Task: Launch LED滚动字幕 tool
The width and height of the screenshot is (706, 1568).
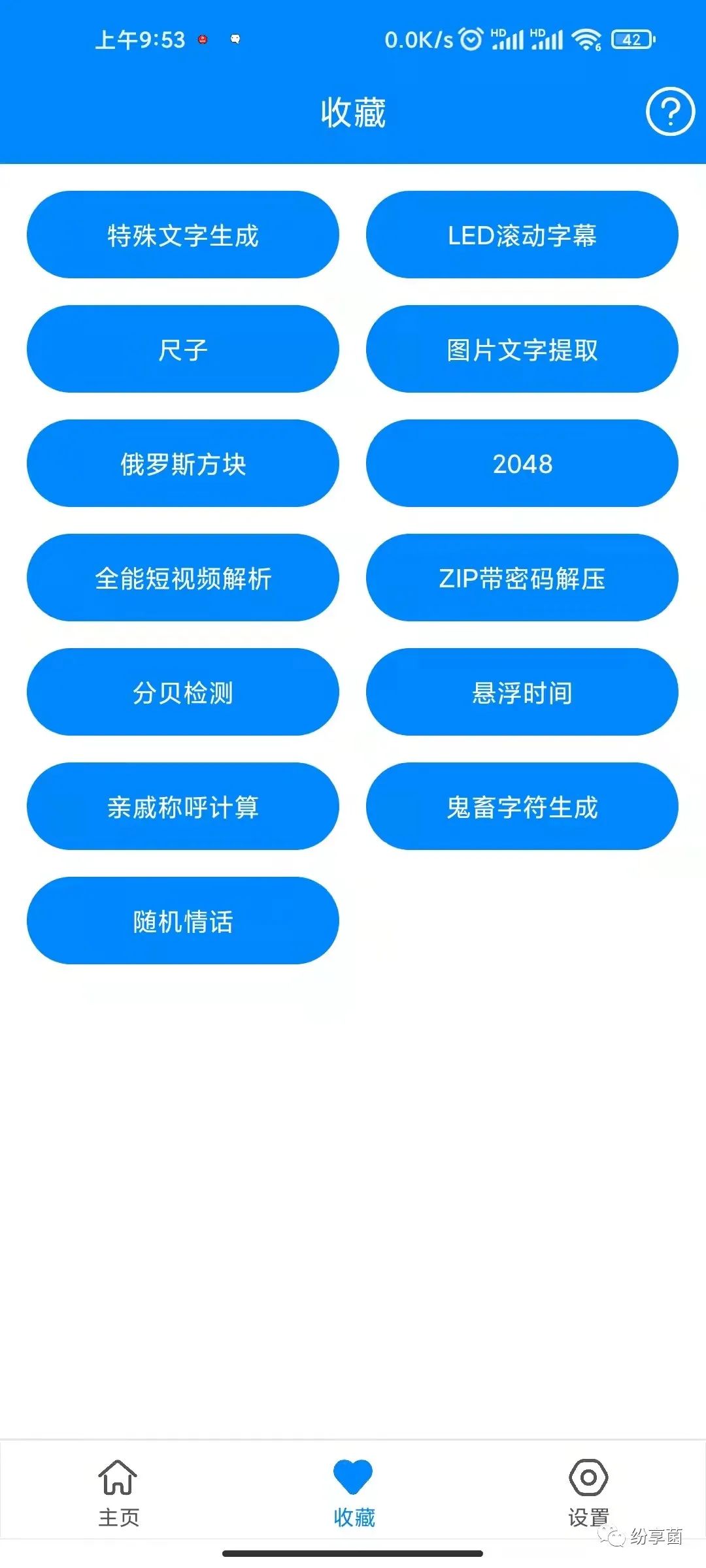Action: (522, 235)
